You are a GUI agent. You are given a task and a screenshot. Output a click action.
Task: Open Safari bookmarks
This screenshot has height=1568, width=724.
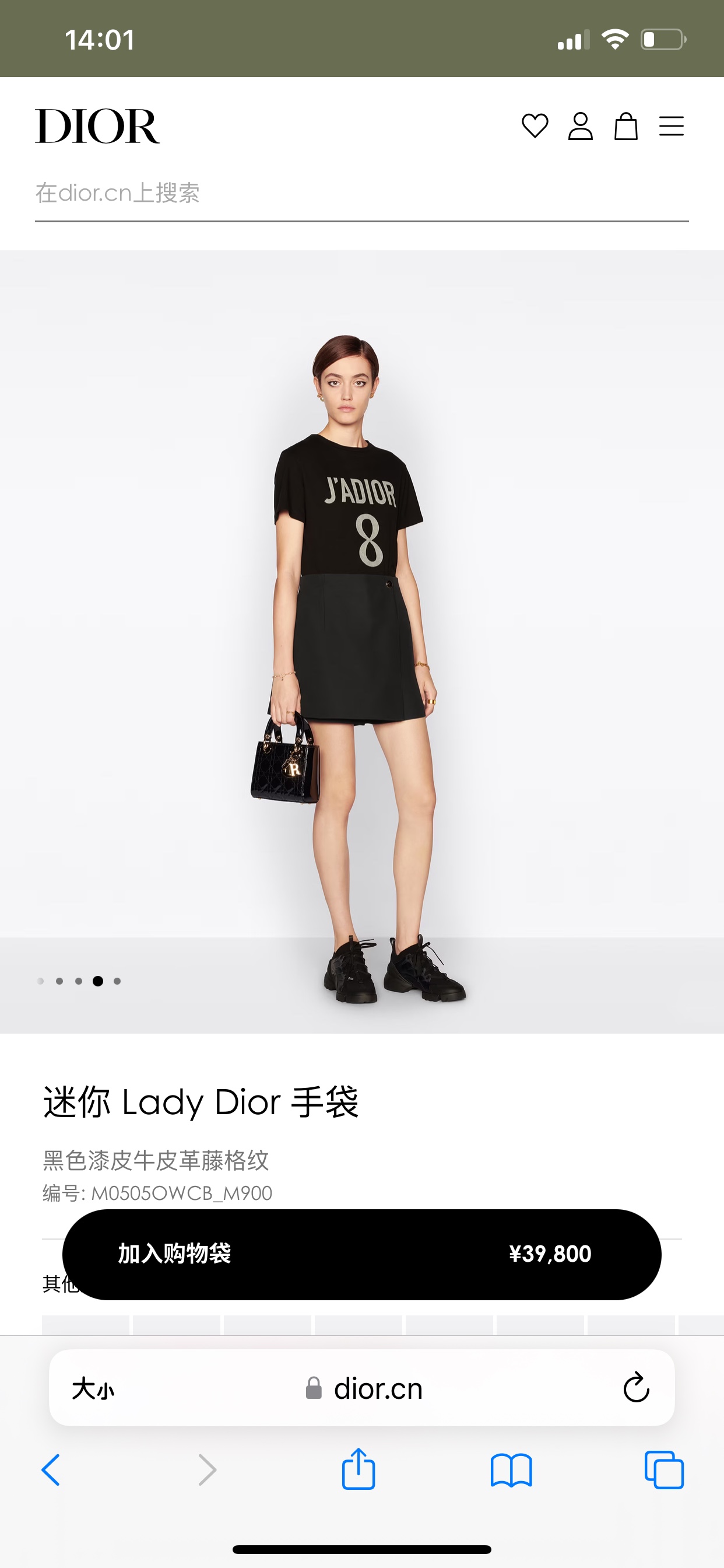(x=511, y=1470)
